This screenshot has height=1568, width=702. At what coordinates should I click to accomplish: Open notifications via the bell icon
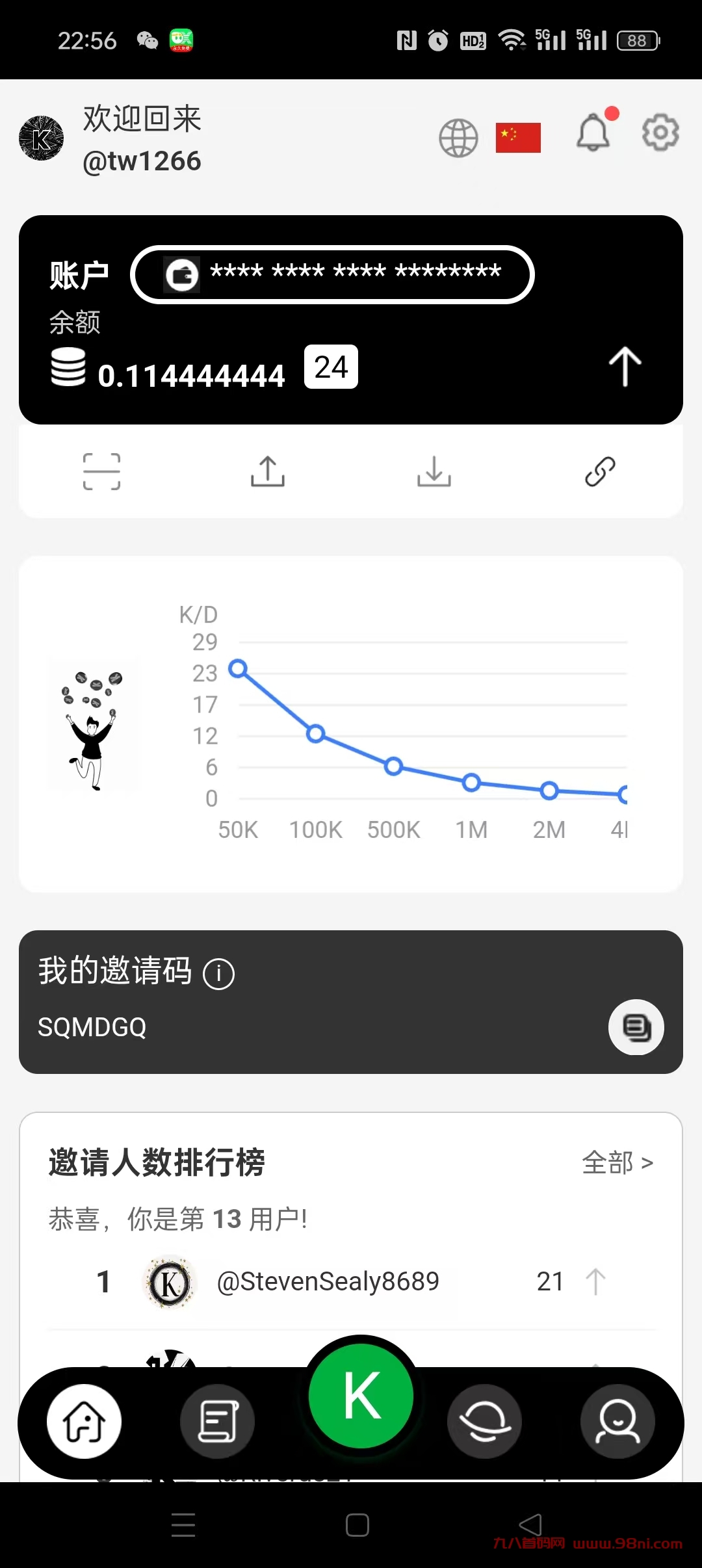tap(593, 134)
